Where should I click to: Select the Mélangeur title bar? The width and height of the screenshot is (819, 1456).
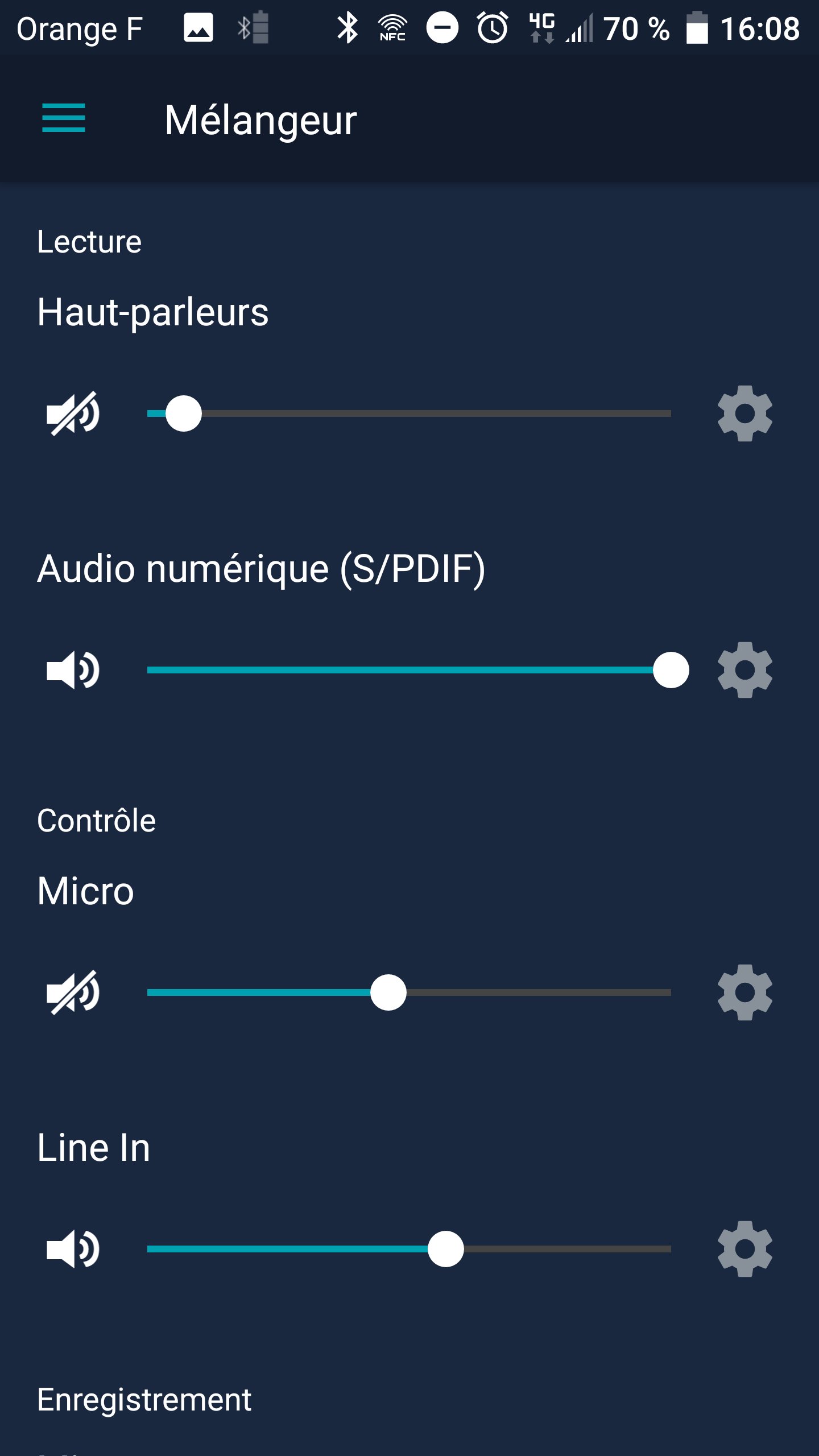click(260, 119)
